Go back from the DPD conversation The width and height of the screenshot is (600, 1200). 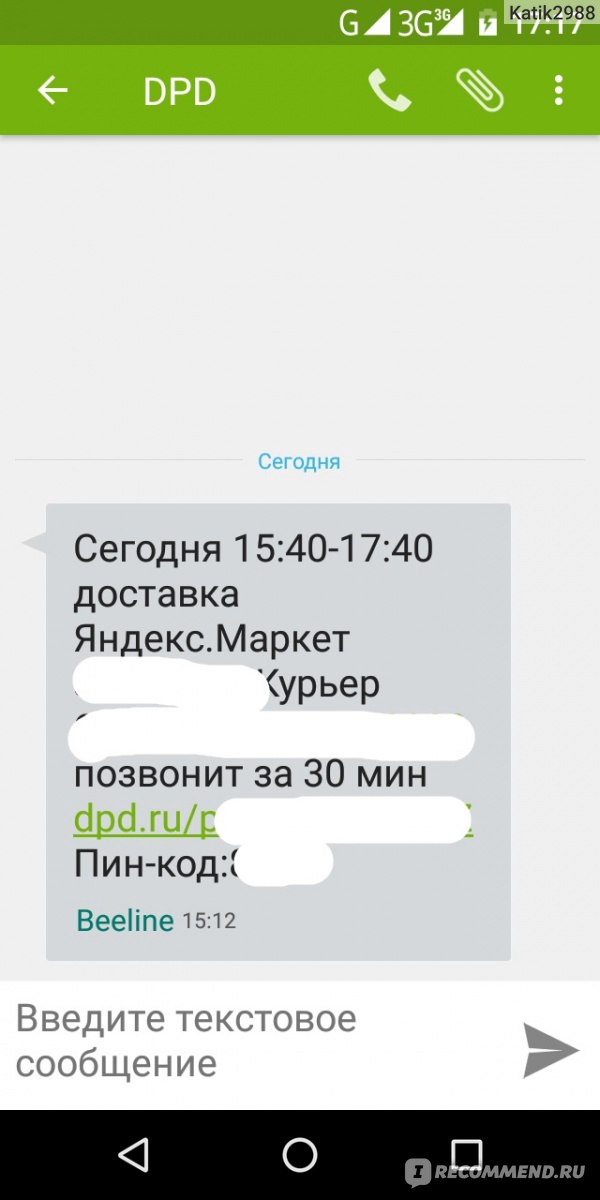coord(52,91)
